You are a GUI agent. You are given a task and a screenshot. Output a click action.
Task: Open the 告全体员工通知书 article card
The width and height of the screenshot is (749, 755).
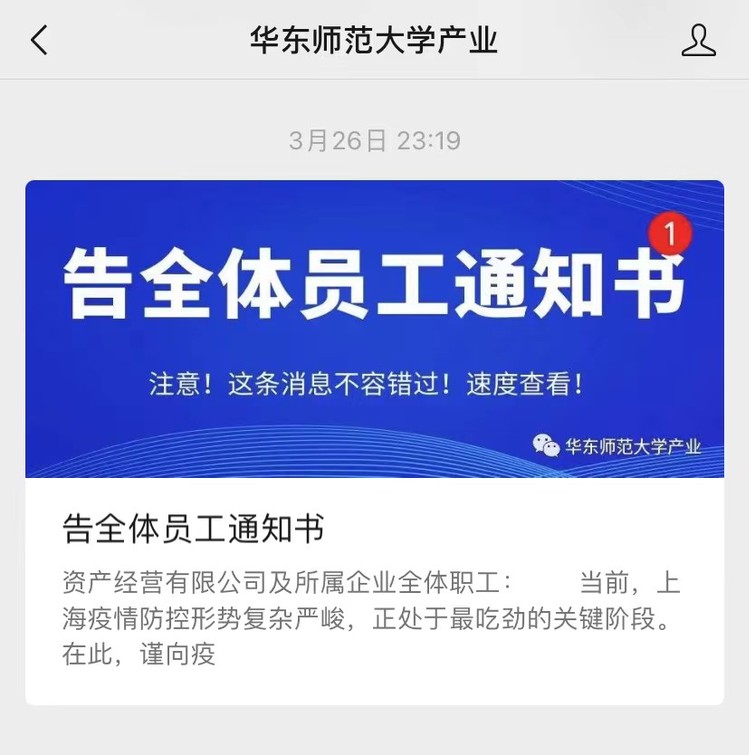[x=374, y=440]
